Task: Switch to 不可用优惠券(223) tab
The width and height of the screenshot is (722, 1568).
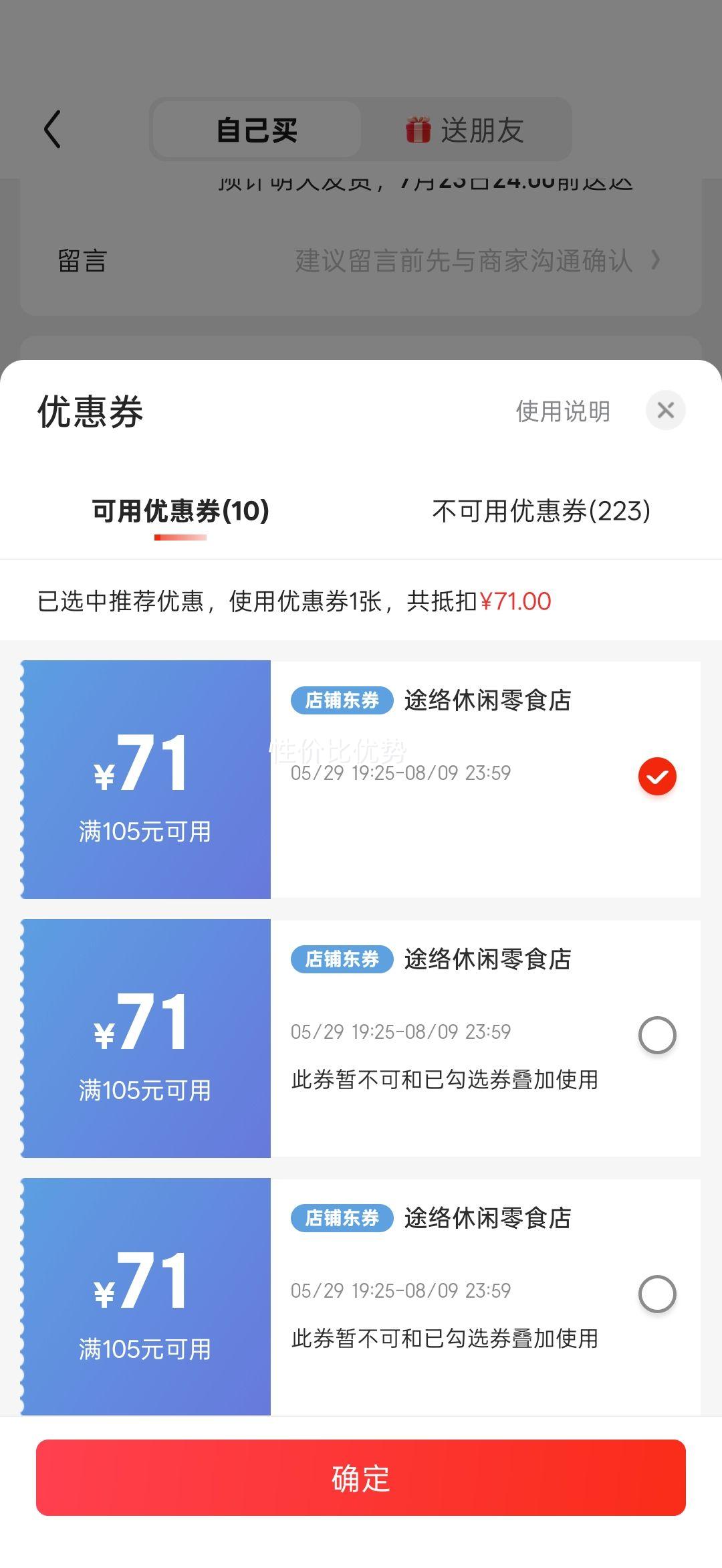Action: (x=541, y=511)
